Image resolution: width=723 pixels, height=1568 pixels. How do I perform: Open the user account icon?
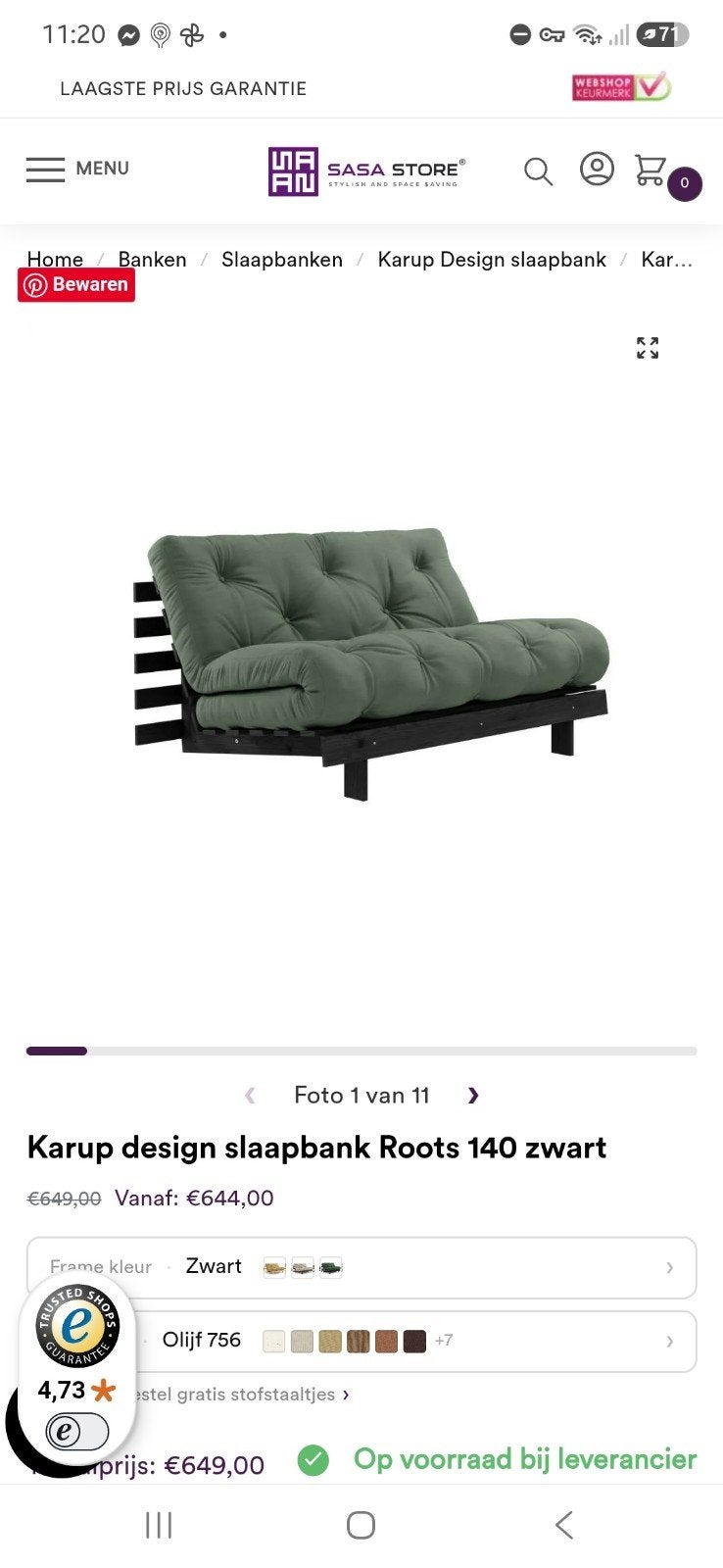pos(597,169)
